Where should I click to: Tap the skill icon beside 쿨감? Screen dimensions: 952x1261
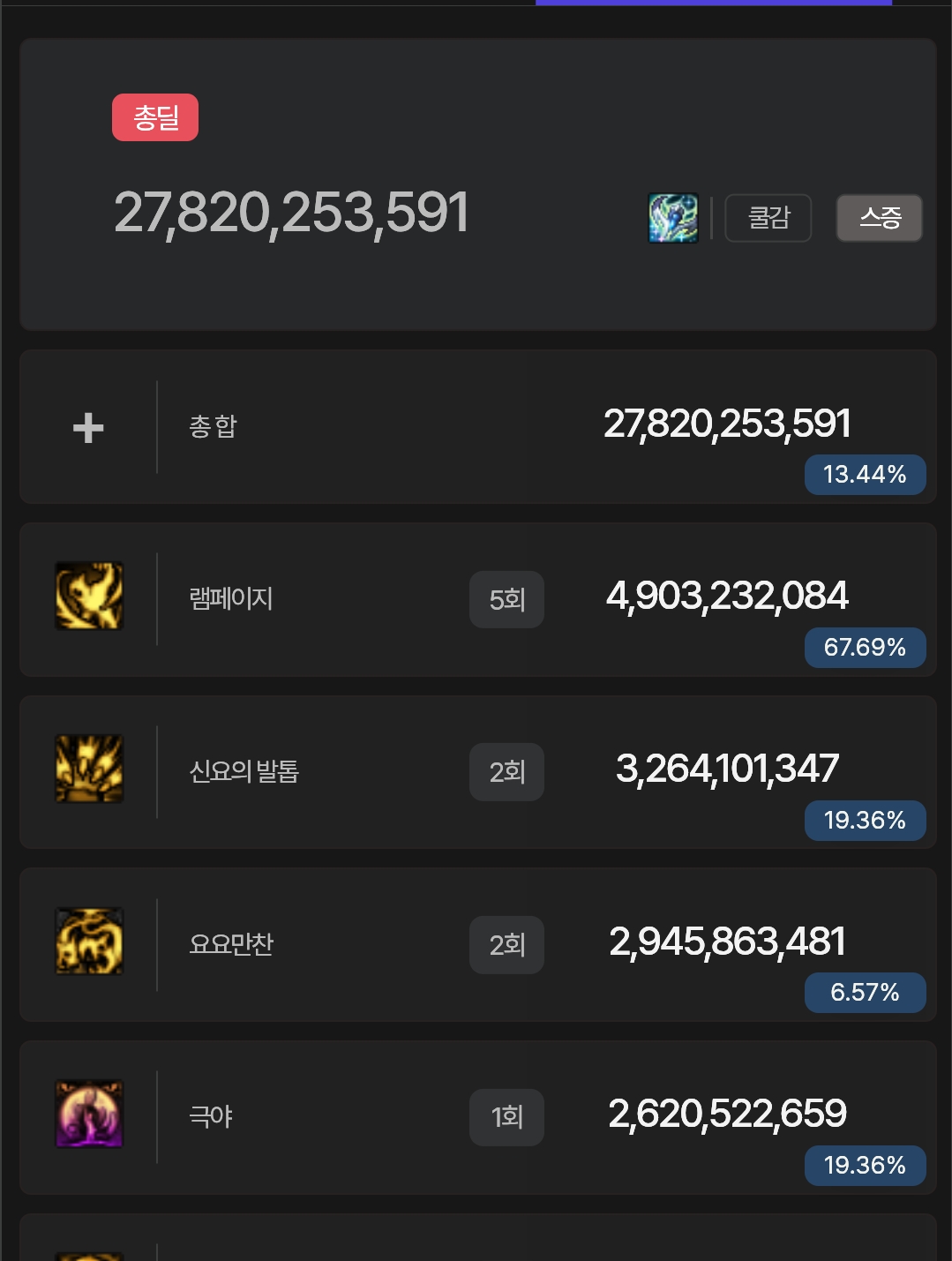[673, 218]
